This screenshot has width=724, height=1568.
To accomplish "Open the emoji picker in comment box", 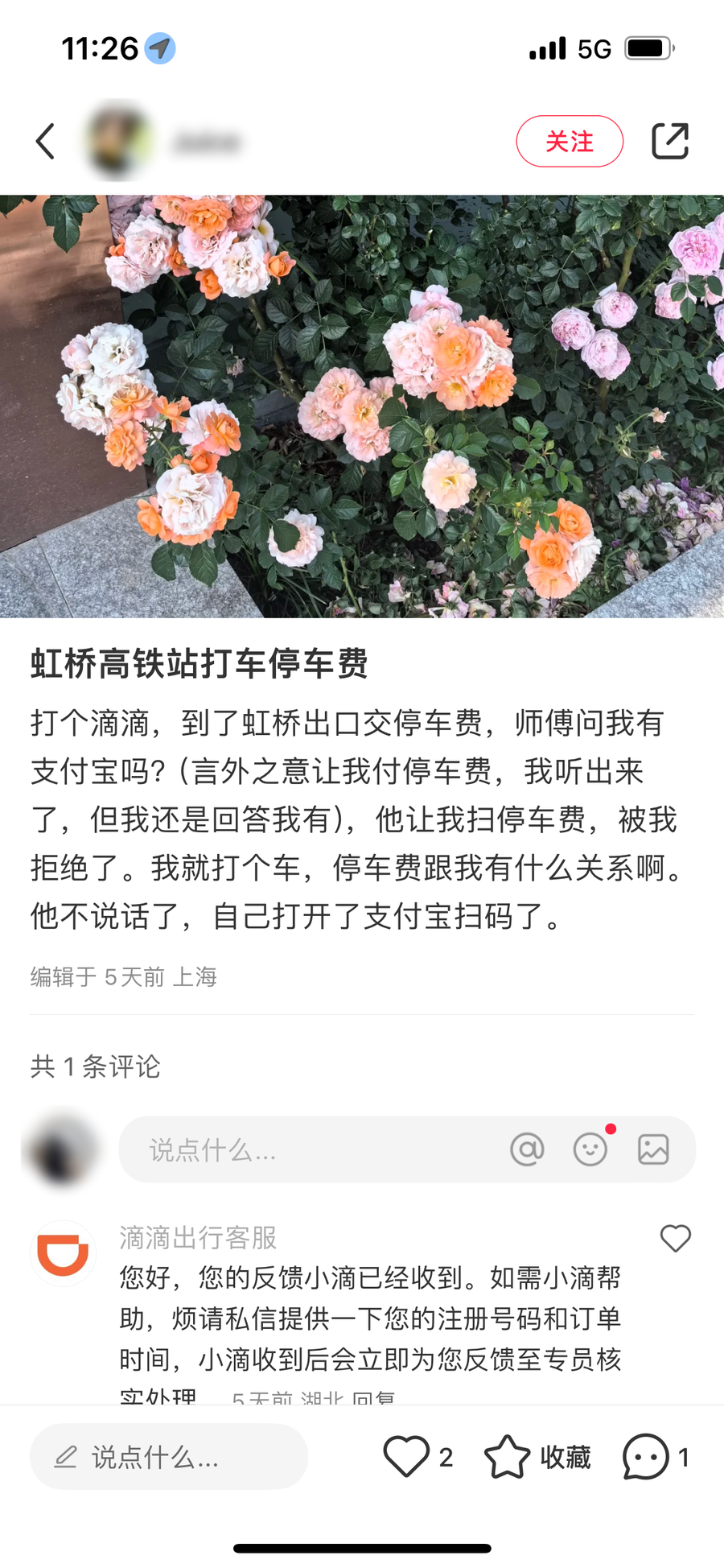I will pyautogui.click(x=590, y=1149).
